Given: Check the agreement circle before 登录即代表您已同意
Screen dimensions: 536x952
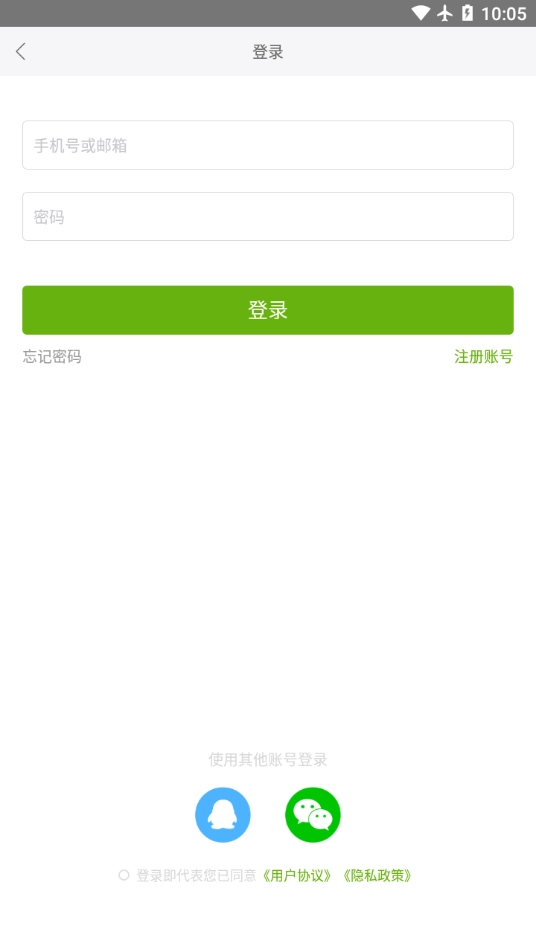Looking at the screenshot, I should pyautogui.click(x=124, y=875).
